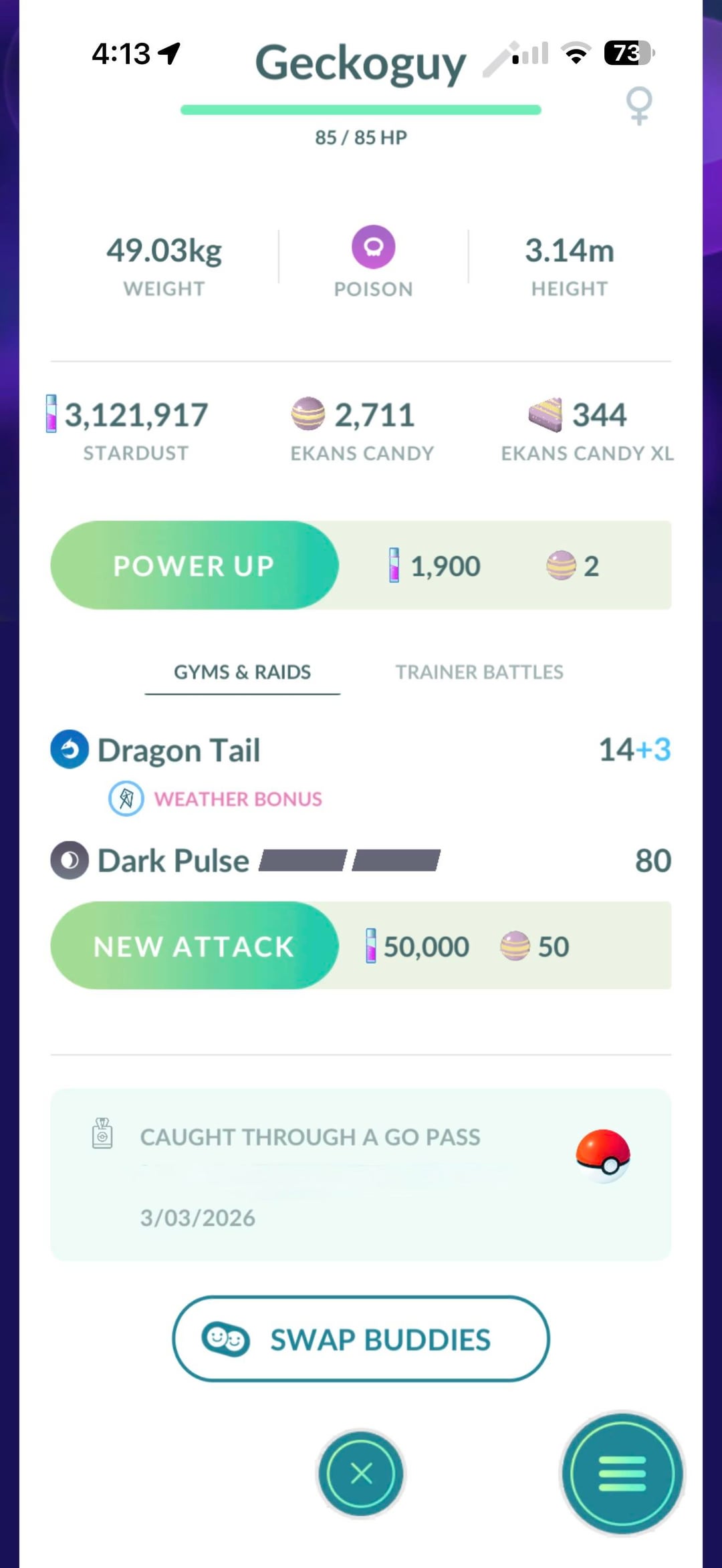722x1568 pixels.
Task: Tap the Swap Buddies button
Action: click(361, 1339)
